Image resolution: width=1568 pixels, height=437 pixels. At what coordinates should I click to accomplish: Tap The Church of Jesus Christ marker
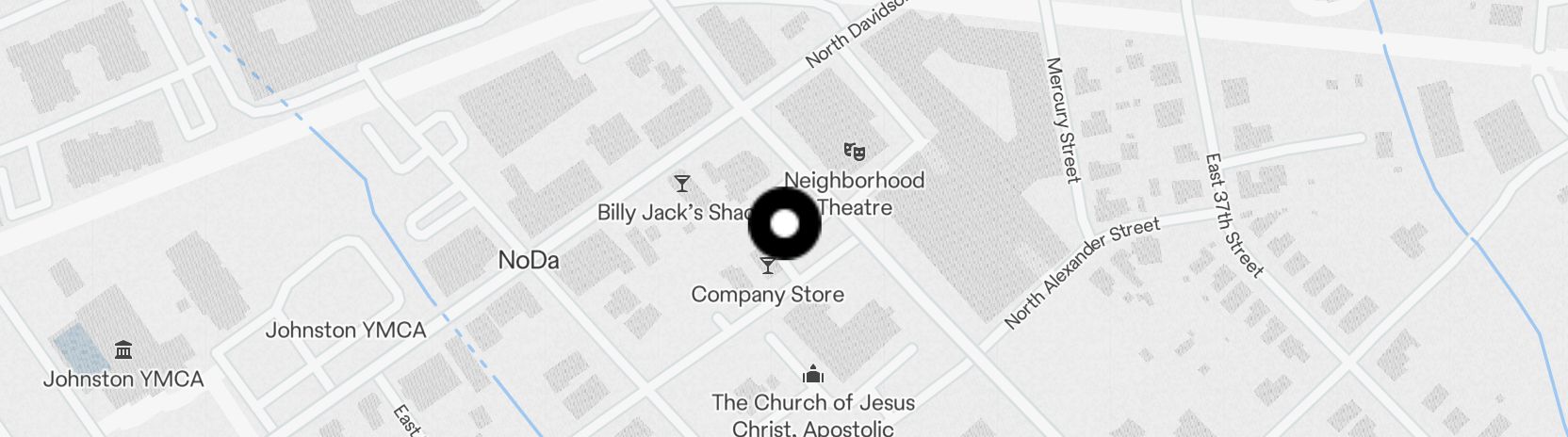[813, 376]
